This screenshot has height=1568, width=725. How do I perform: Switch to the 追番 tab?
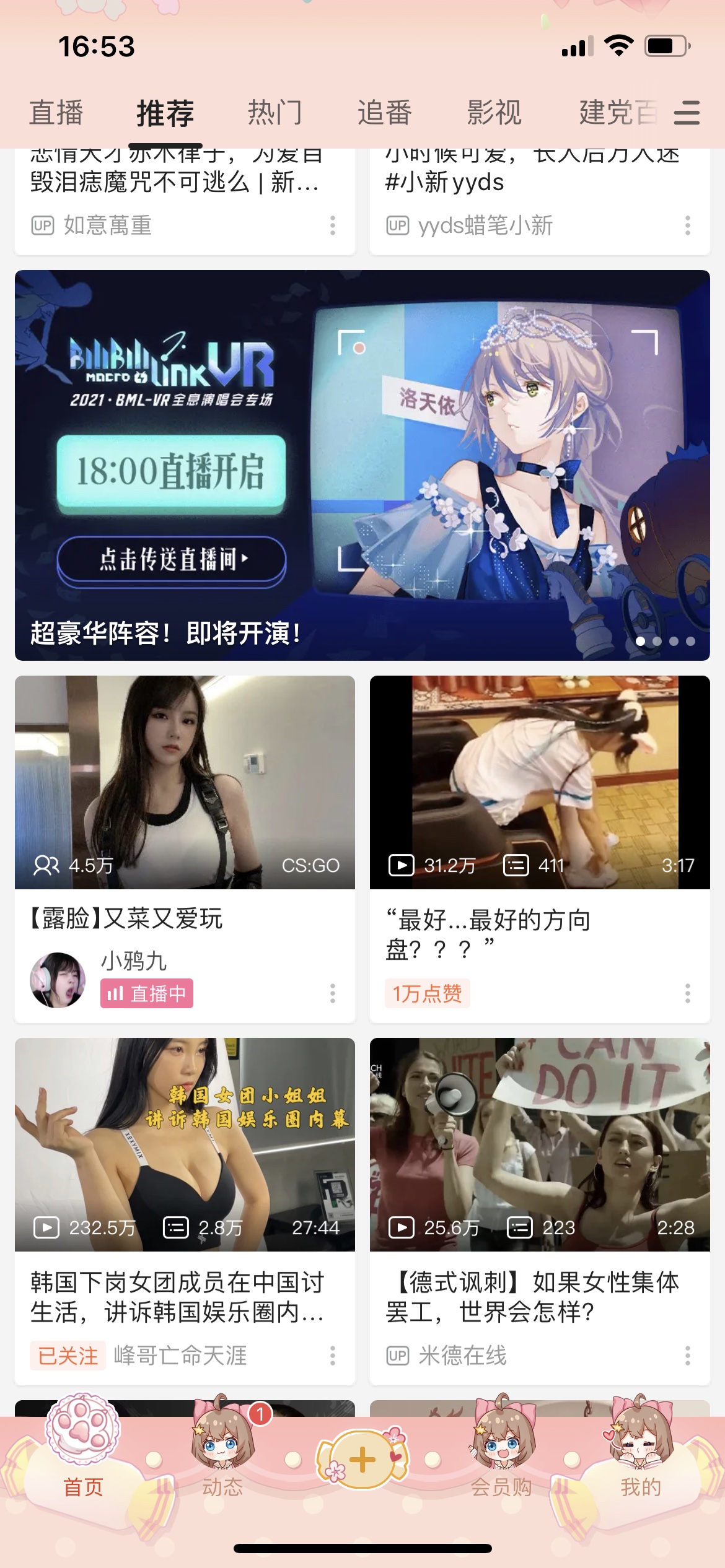(384, 113)
